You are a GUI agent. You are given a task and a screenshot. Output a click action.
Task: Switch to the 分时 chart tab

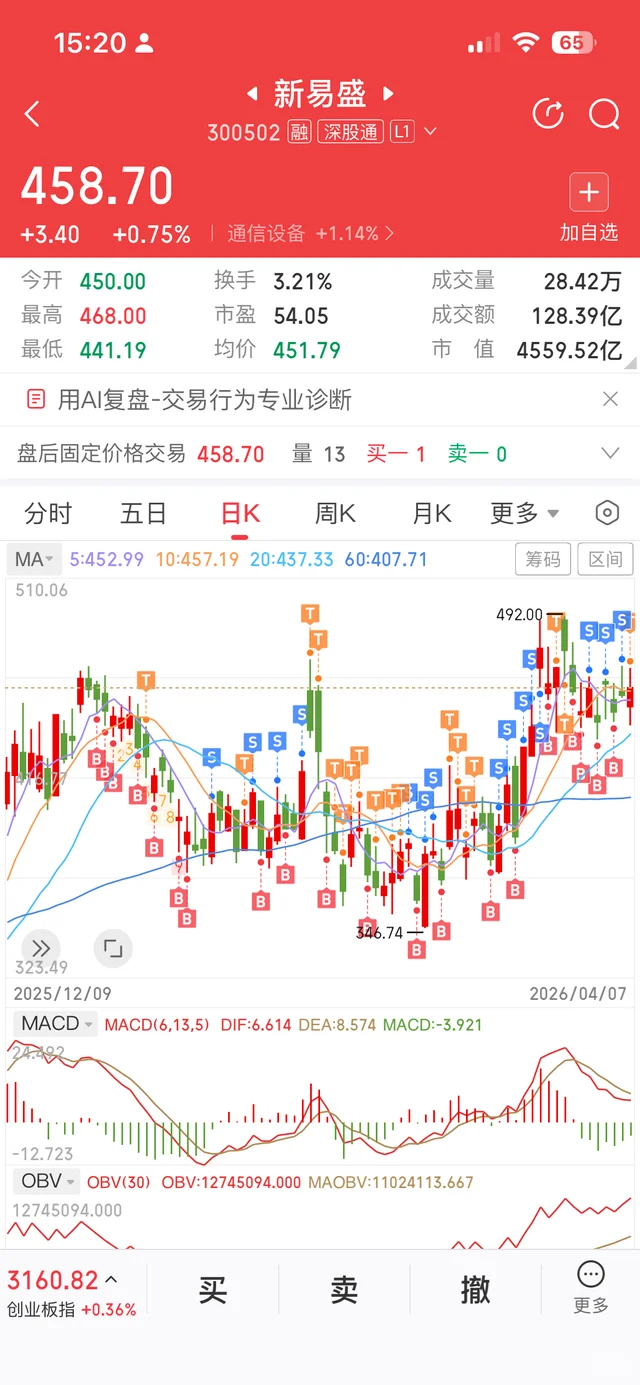tap(48, 514)
